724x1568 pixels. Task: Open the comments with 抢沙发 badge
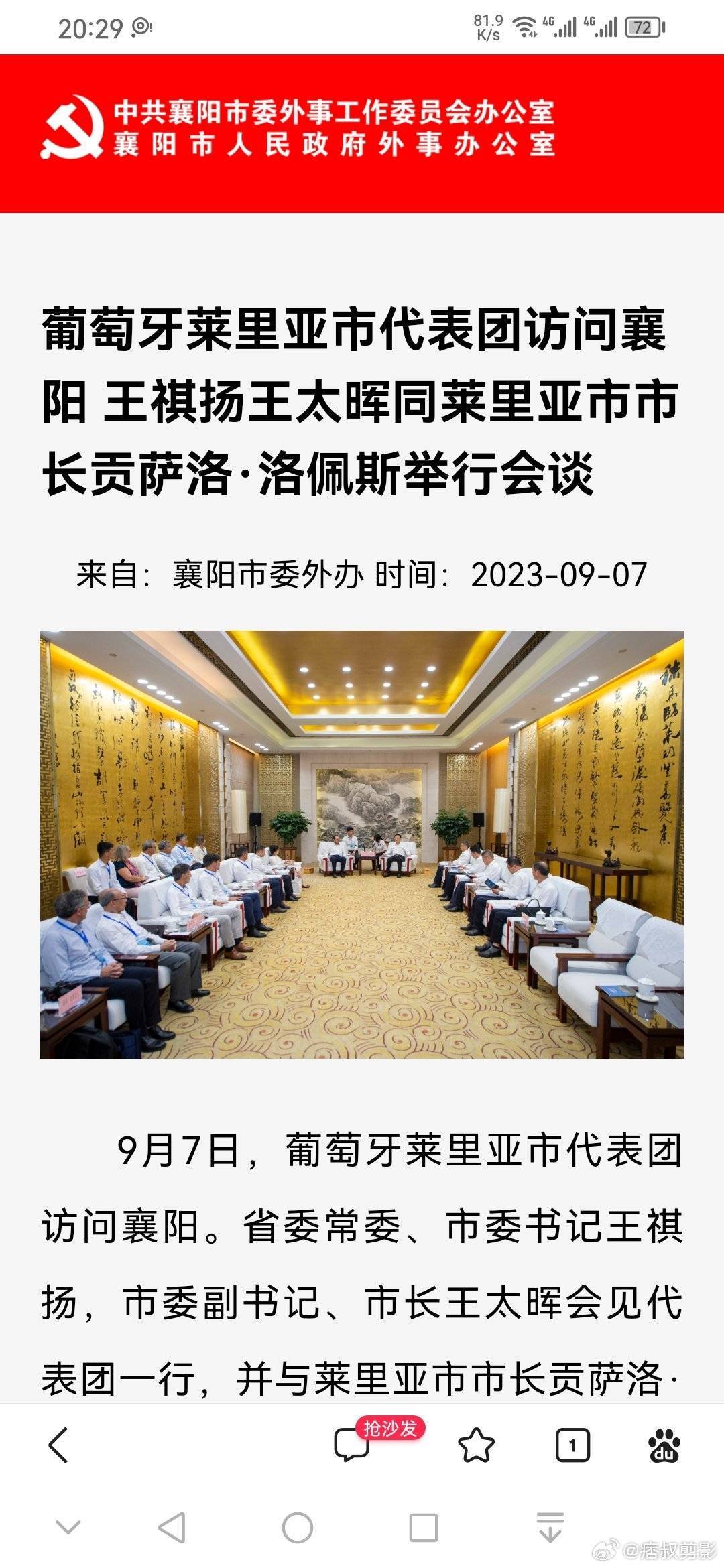(x=353, y=1445)
